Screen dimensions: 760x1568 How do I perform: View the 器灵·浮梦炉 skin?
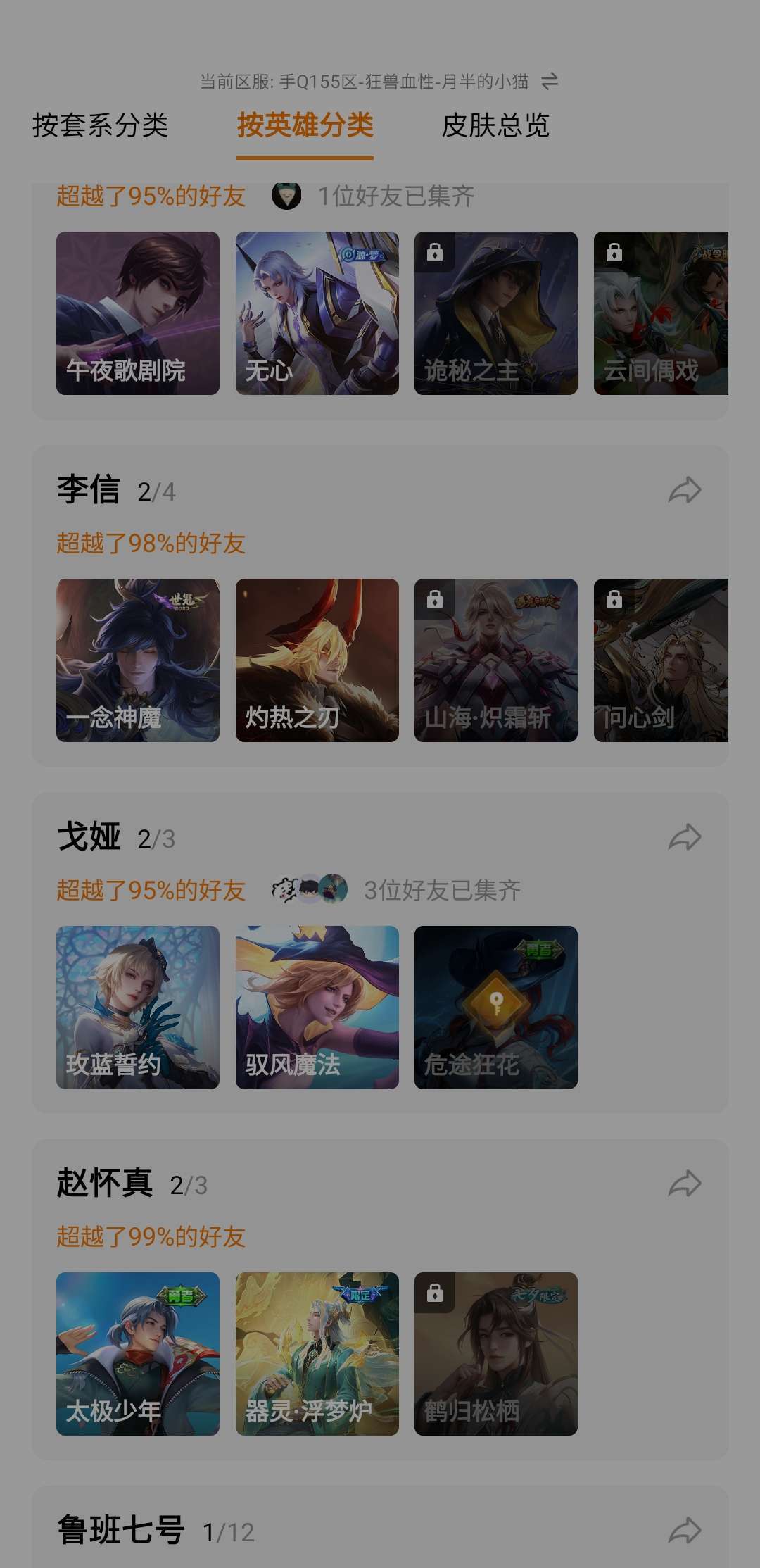tap(317, 1354)
